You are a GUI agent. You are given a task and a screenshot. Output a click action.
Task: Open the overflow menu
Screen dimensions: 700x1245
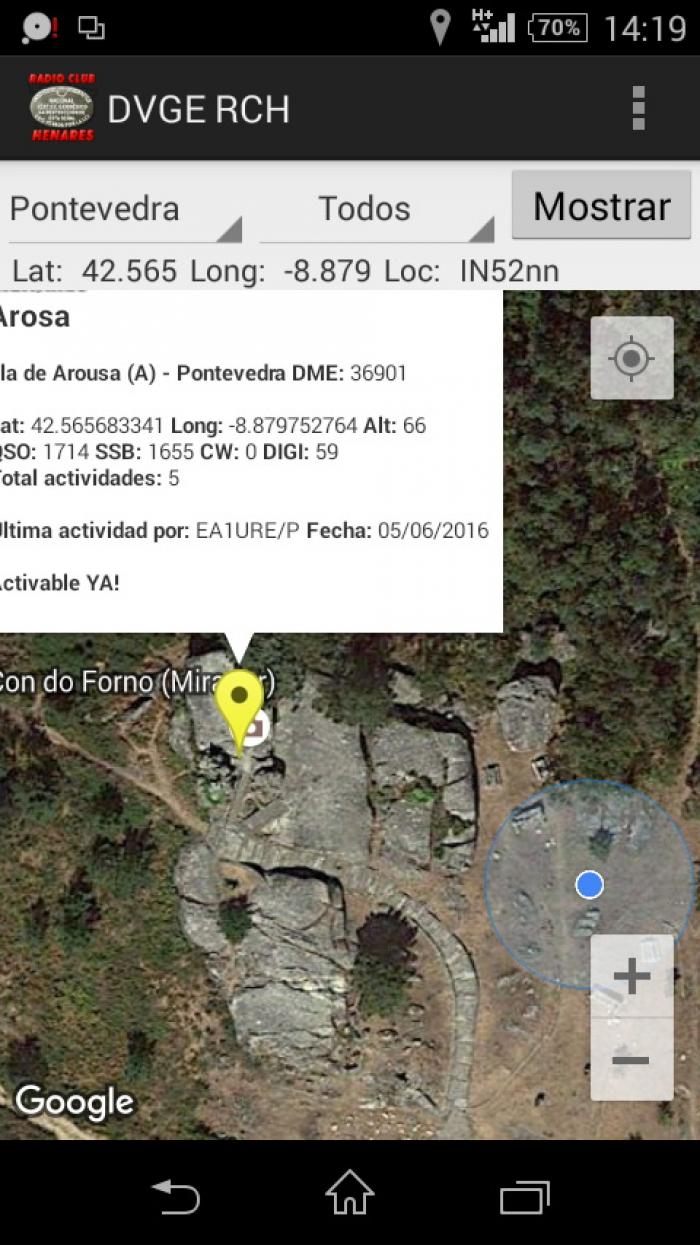point(638,108)
